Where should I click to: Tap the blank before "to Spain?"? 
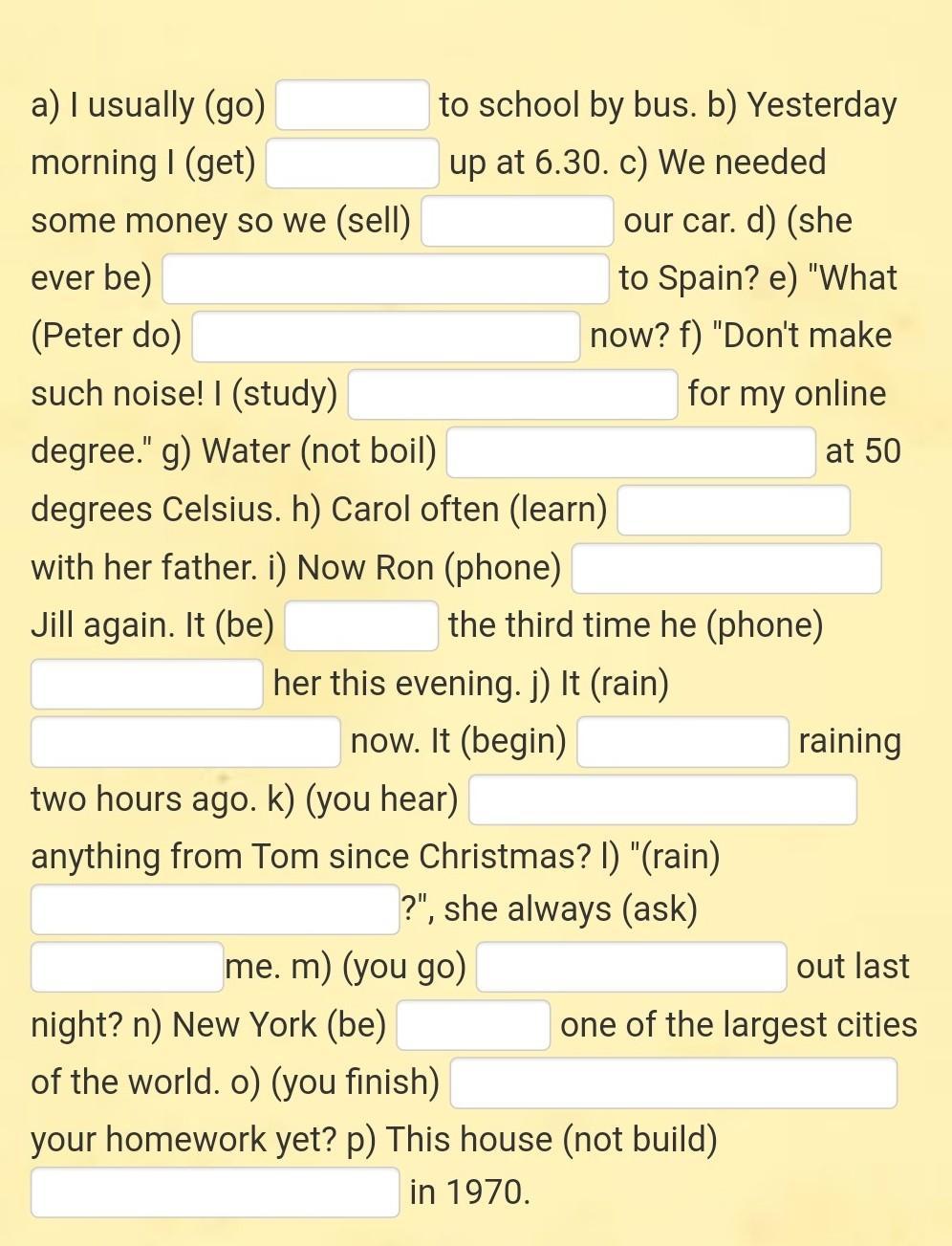385,278
